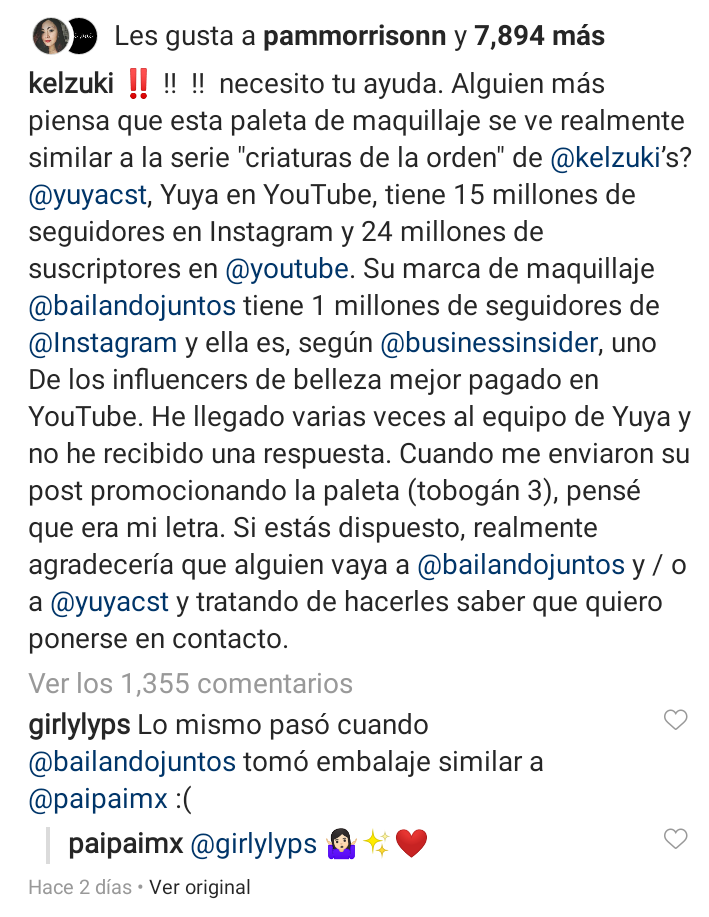Open the @Instagram mention in caption

(x=102, y=343)
